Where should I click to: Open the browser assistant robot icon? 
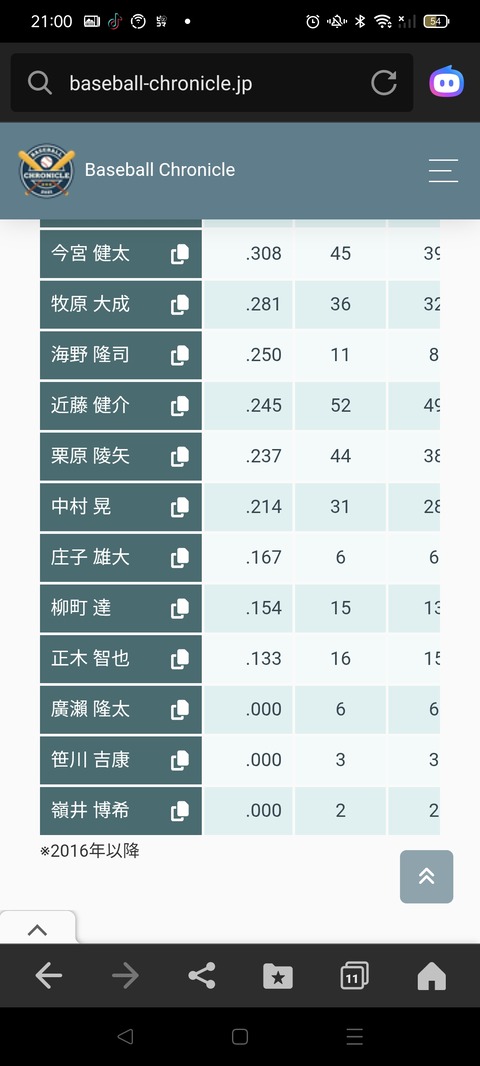pyautogui.click(x=447, y=83)
